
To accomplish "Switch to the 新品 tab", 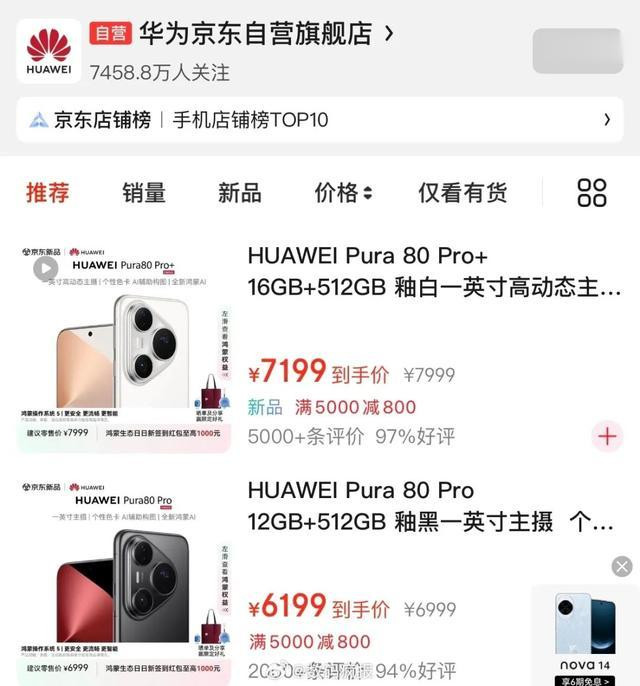I will [239, 193].
